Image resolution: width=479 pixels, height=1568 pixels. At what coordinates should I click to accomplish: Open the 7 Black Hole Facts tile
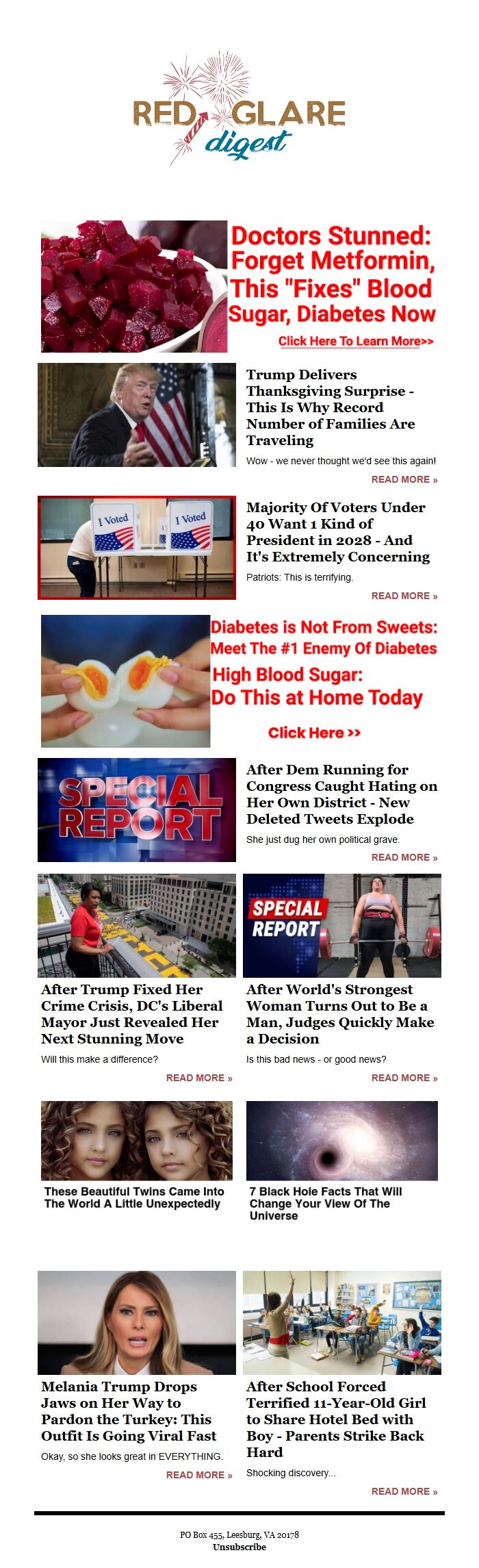342,1157
